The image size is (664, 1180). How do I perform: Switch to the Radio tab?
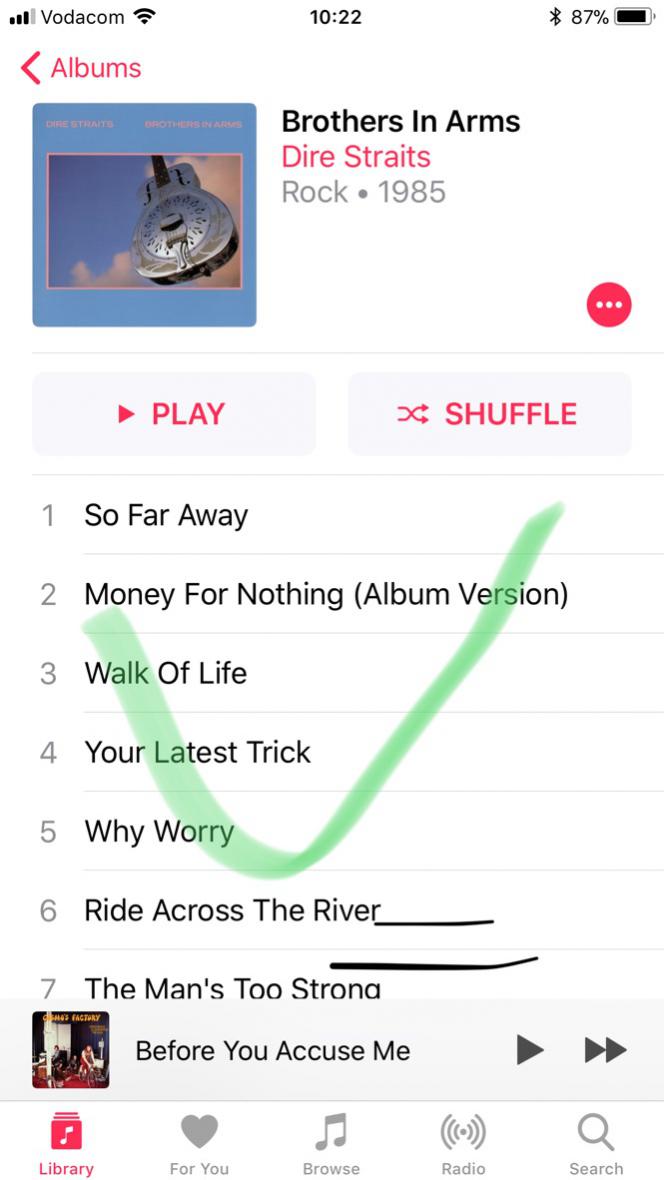[463, 1143]
